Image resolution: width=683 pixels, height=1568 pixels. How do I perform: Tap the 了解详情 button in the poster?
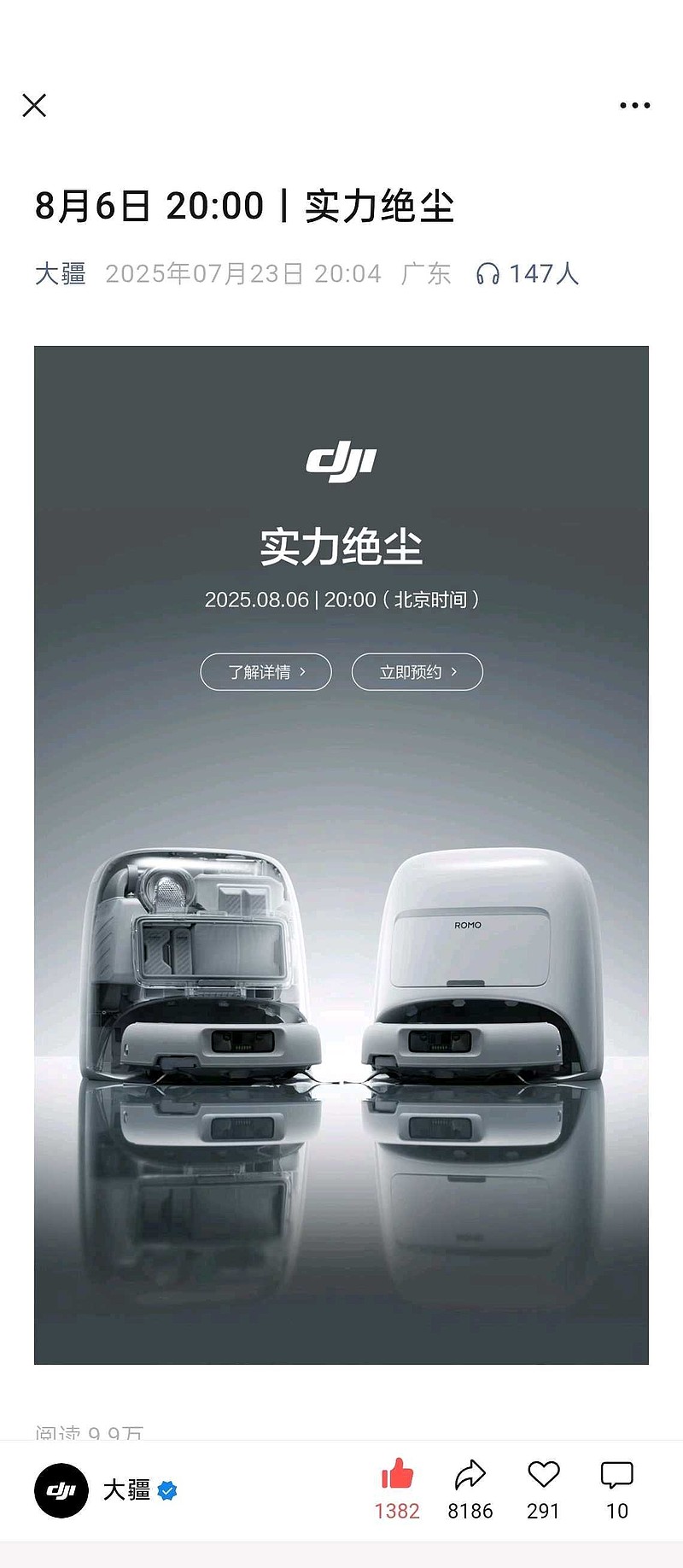(265, 672)
